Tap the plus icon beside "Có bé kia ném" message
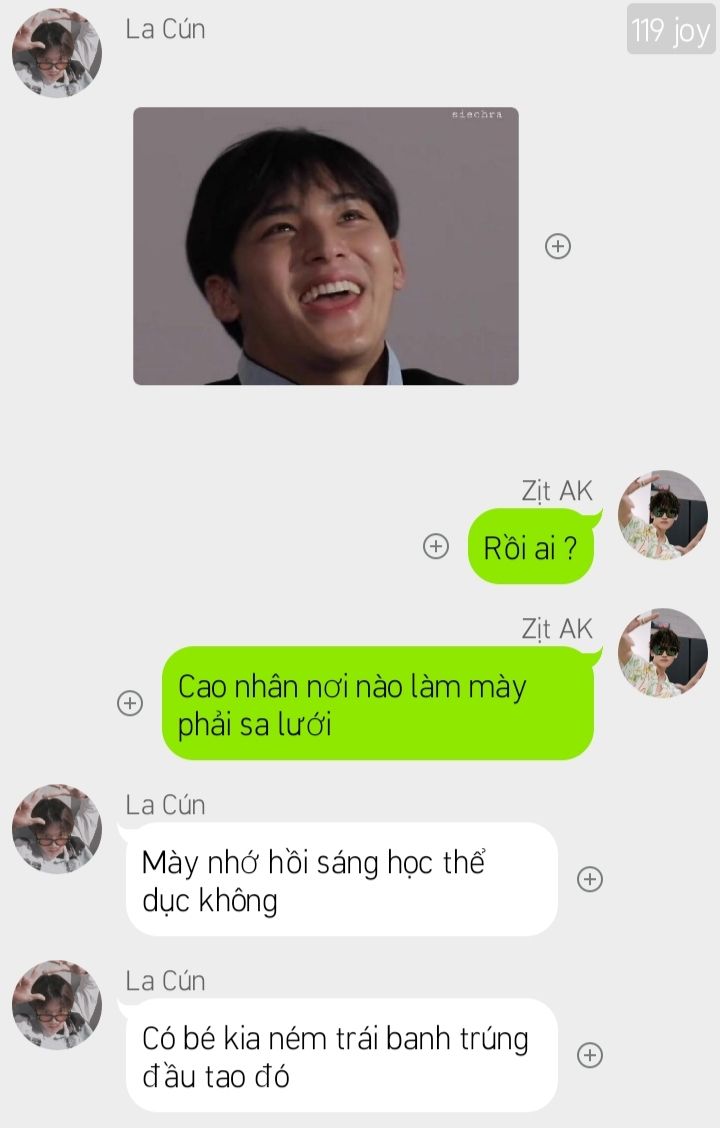The image size is (720, 1128). pyautogui.click(x=591, y=1055)
